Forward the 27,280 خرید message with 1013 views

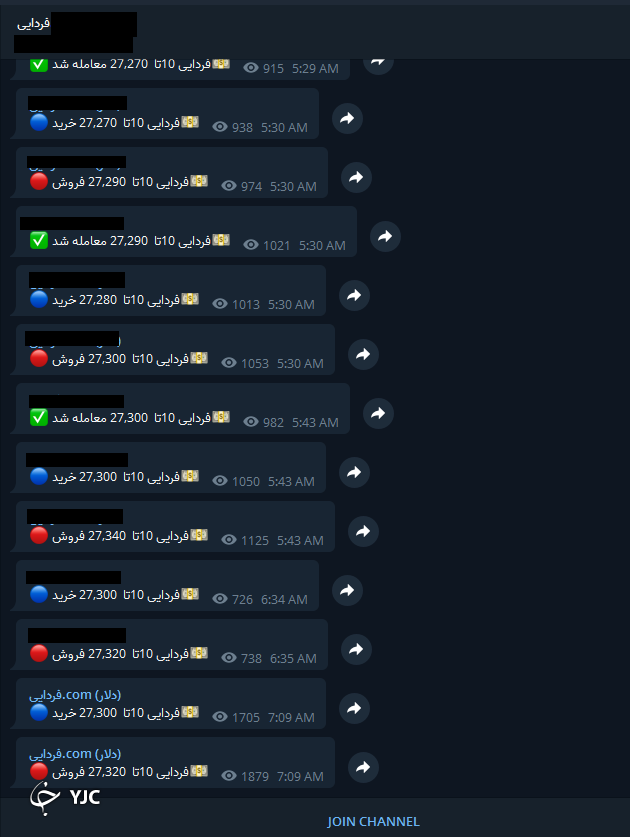tap(354, 296)
